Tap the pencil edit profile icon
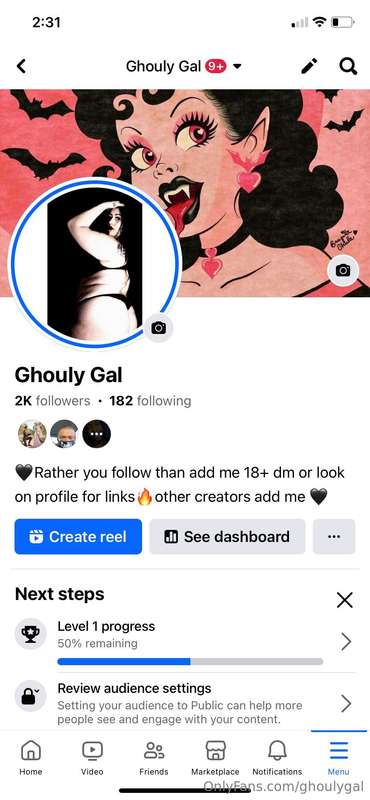 pos(309,66)
